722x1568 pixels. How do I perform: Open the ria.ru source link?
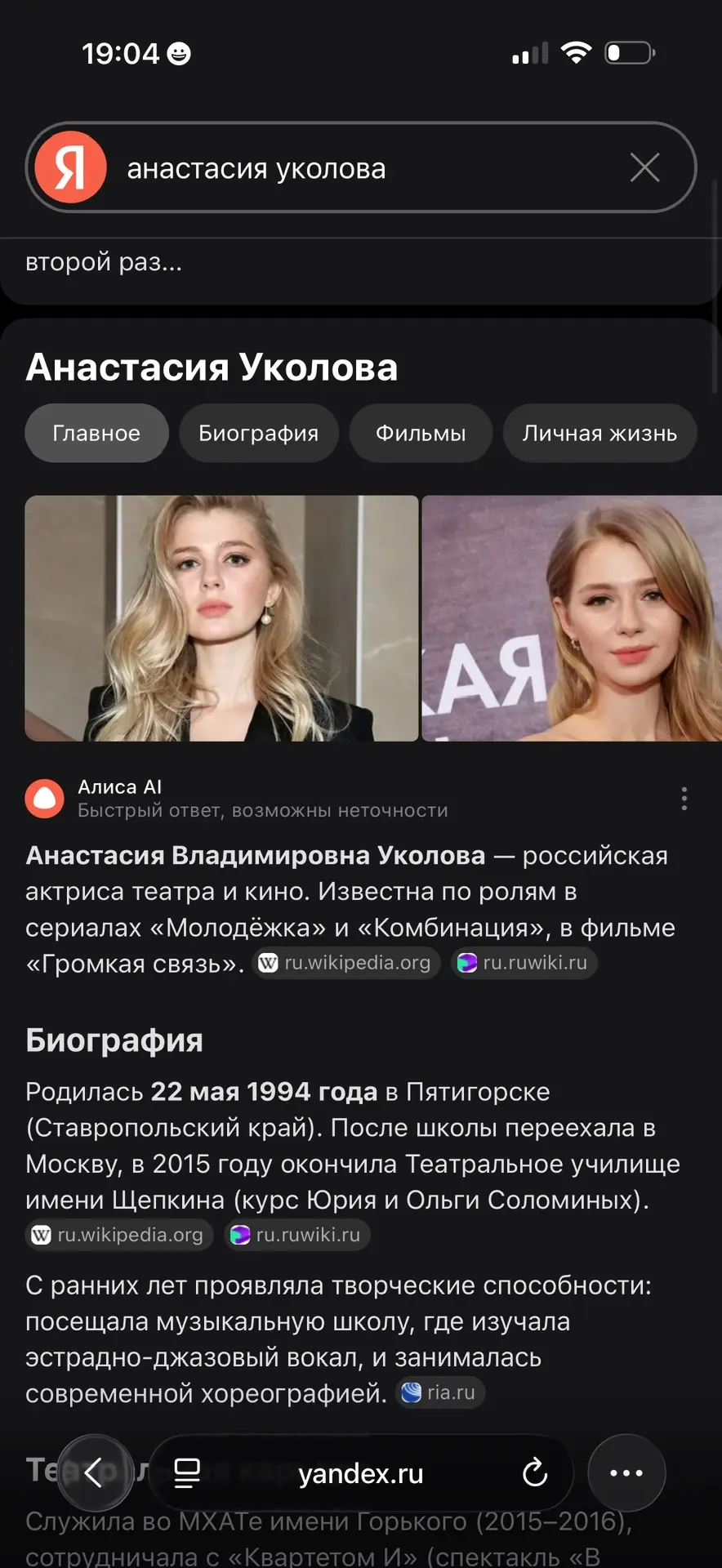point(440,1392)
